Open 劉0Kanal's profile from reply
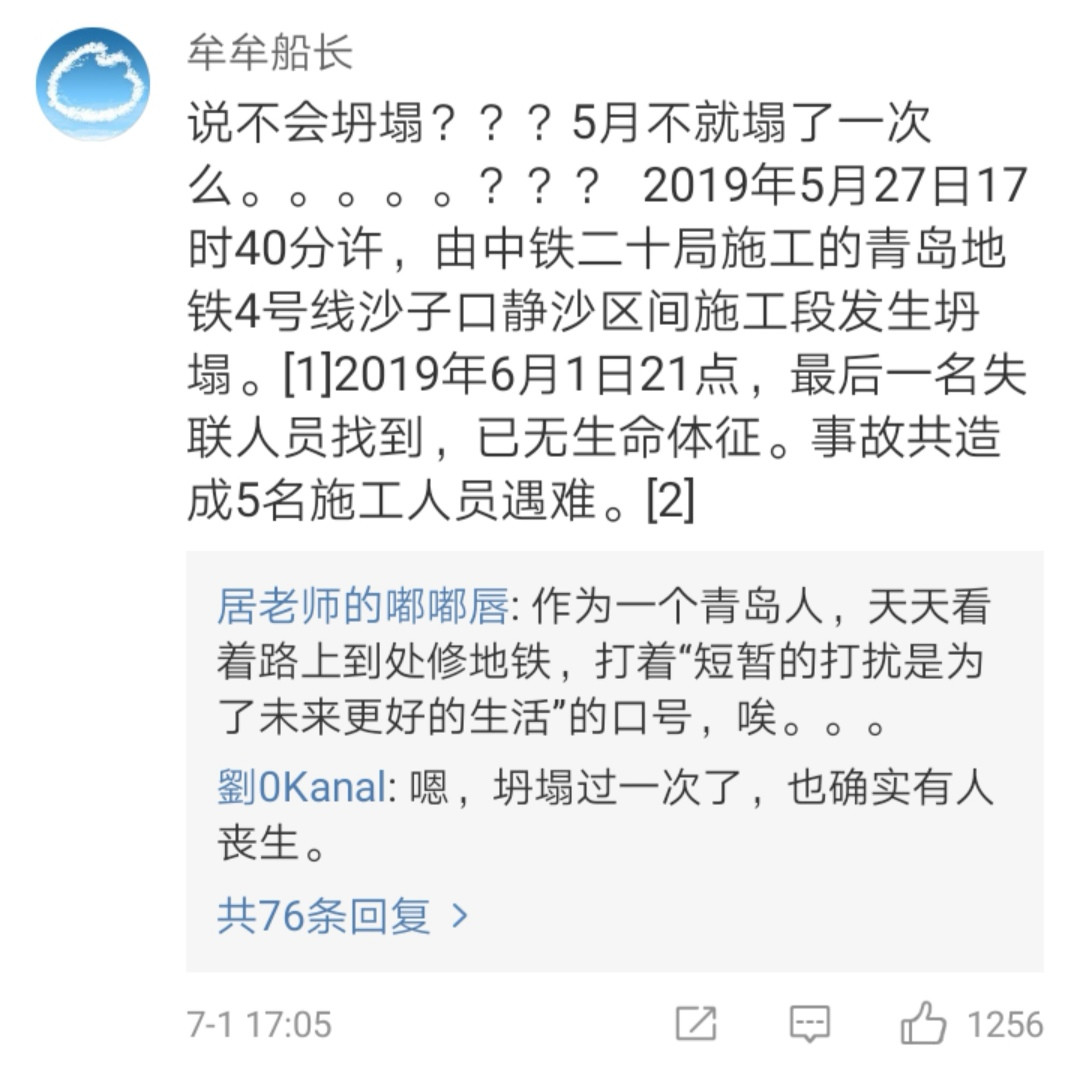Viewport: 1080px width, 1066px height. tap(301, 788)
